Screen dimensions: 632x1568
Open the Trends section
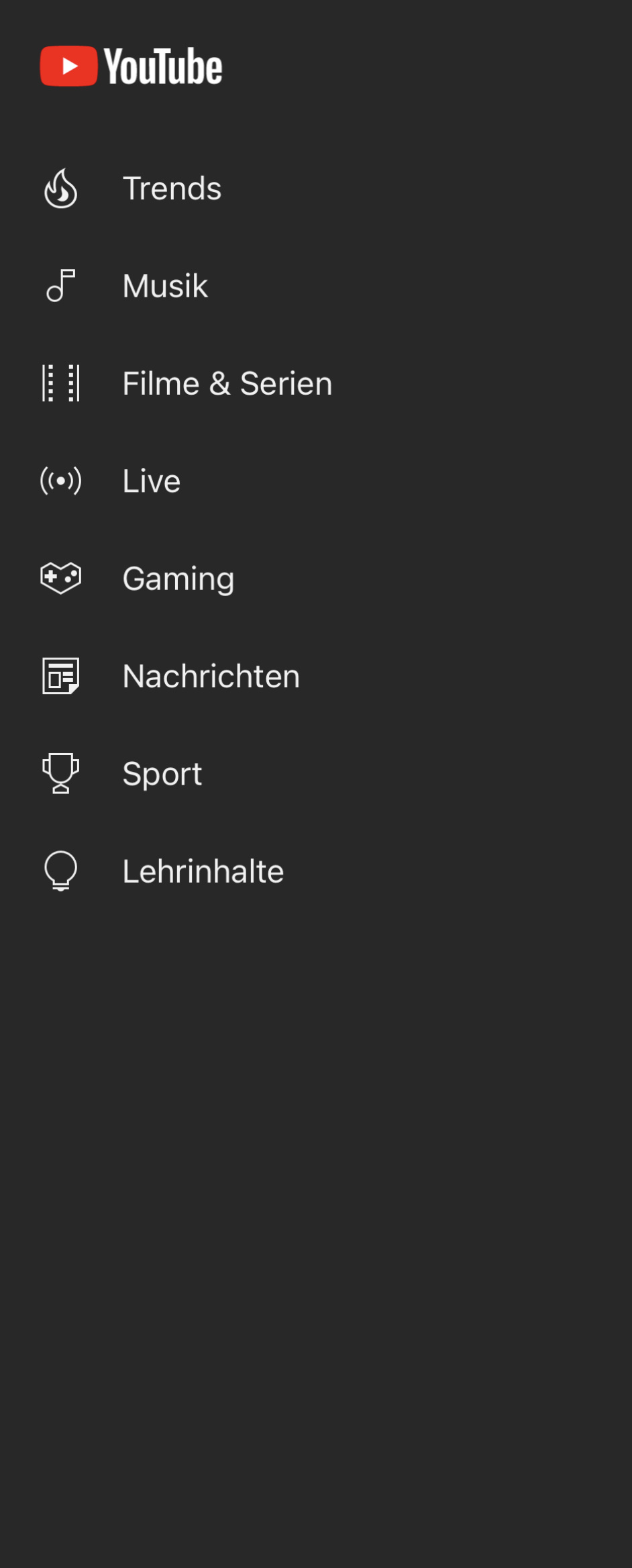[172, 189]
